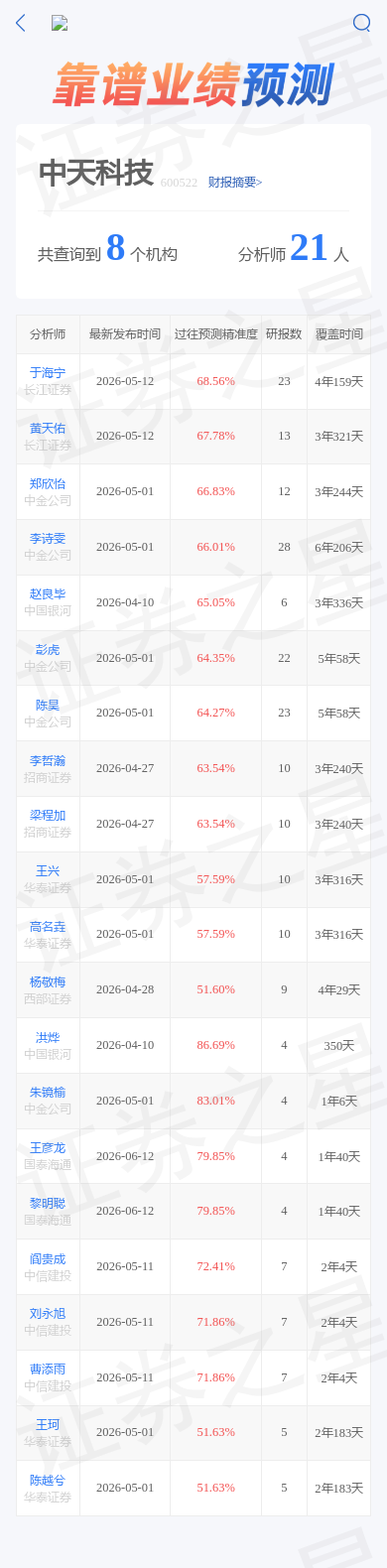Open analyst 王彦龙 of 国泰海通
Viewport: 387px width, 1568px height.
click(x=48, y=1148)
